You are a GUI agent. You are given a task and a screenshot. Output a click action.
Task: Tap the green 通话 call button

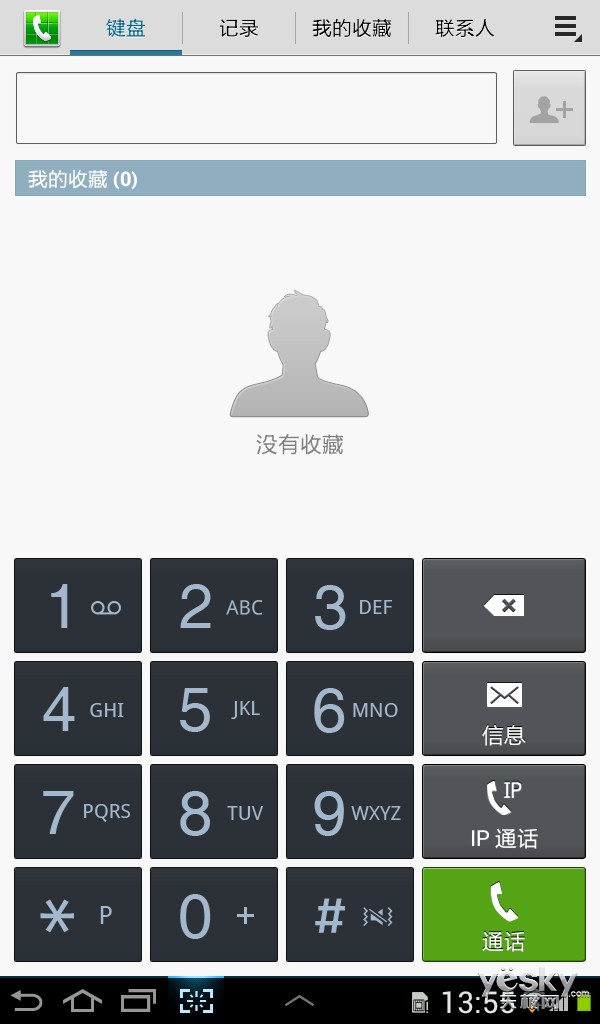click(503, 915)
